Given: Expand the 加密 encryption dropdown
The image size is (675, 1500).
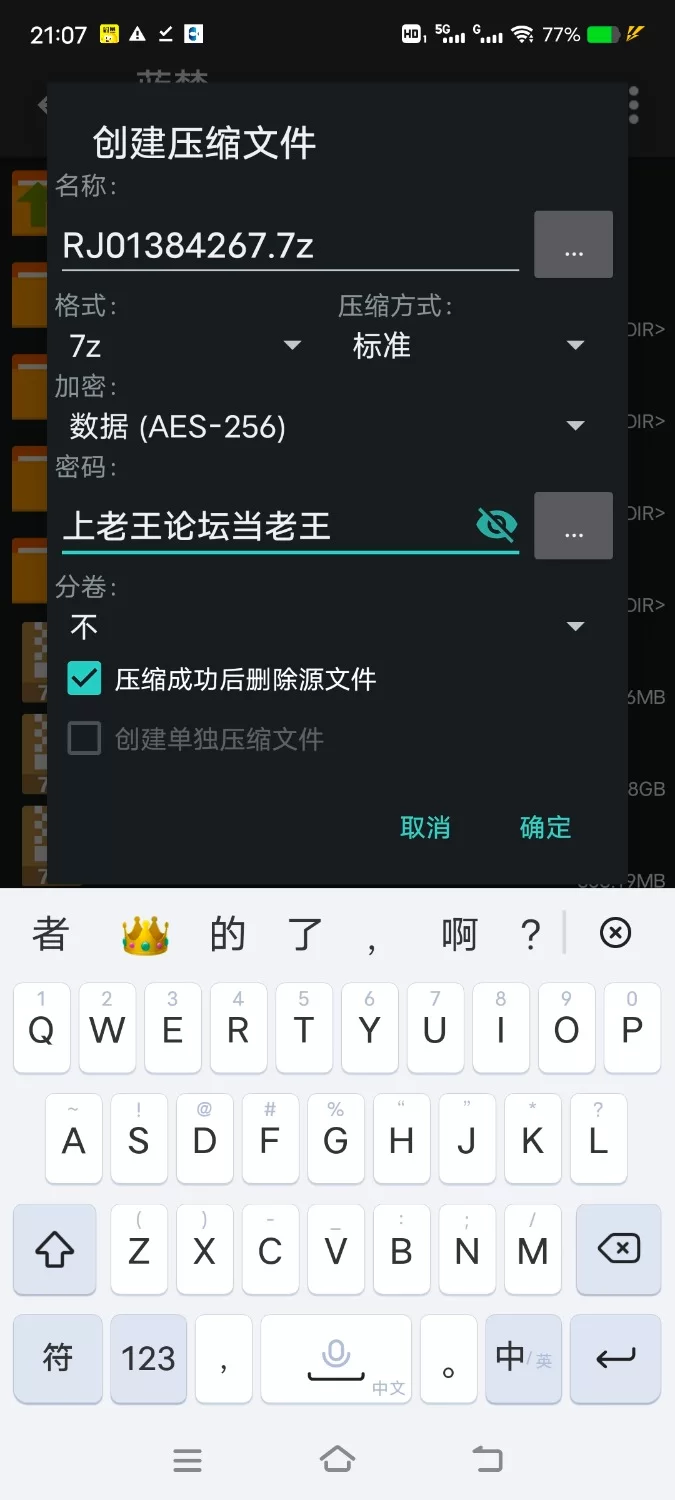Looking at the screenshot, I should click(326, 427).
